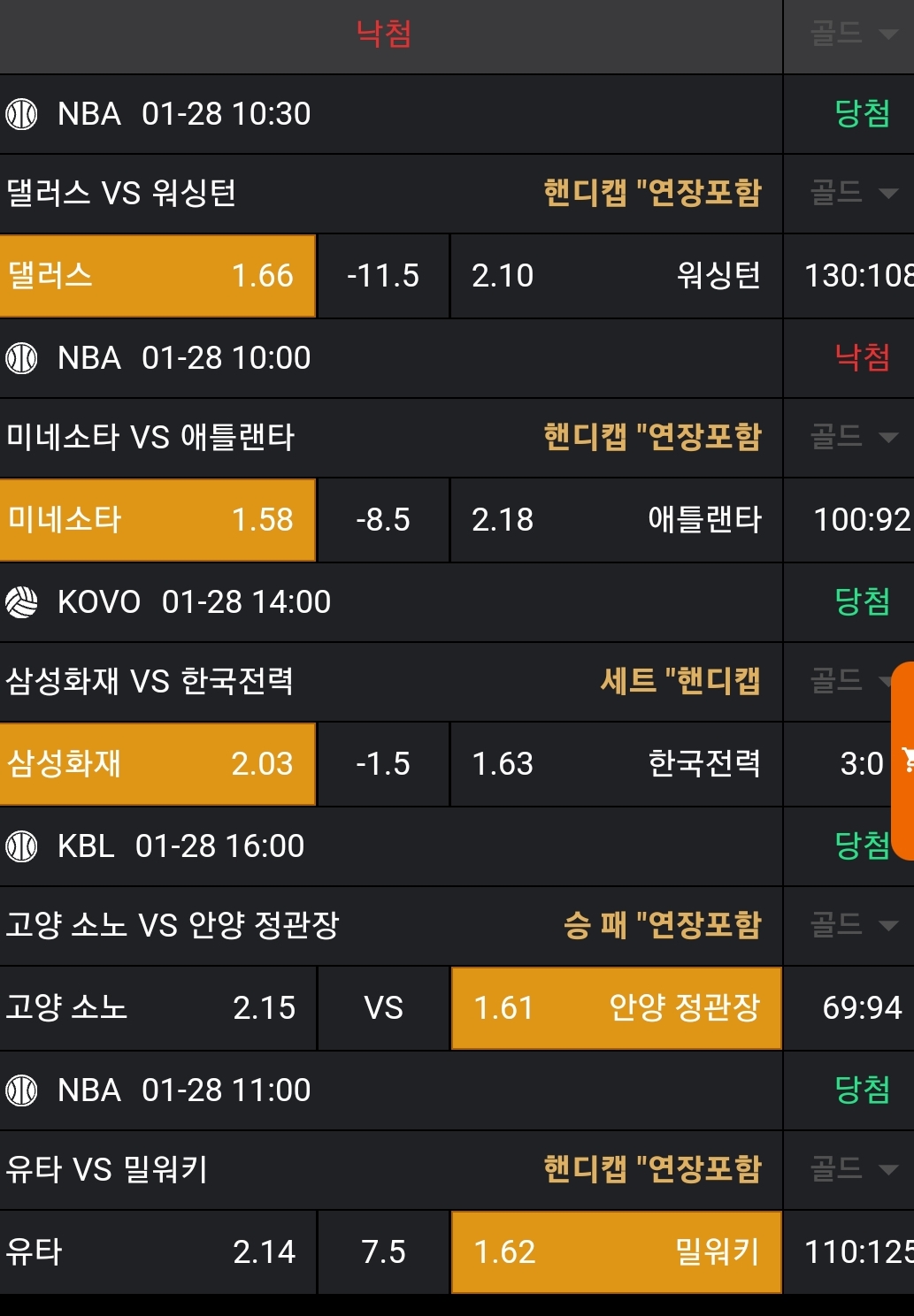Choose the 한국전력 1.63 odds cell
The width and height of the screenshot is (914, 1316).
(616, 764)
